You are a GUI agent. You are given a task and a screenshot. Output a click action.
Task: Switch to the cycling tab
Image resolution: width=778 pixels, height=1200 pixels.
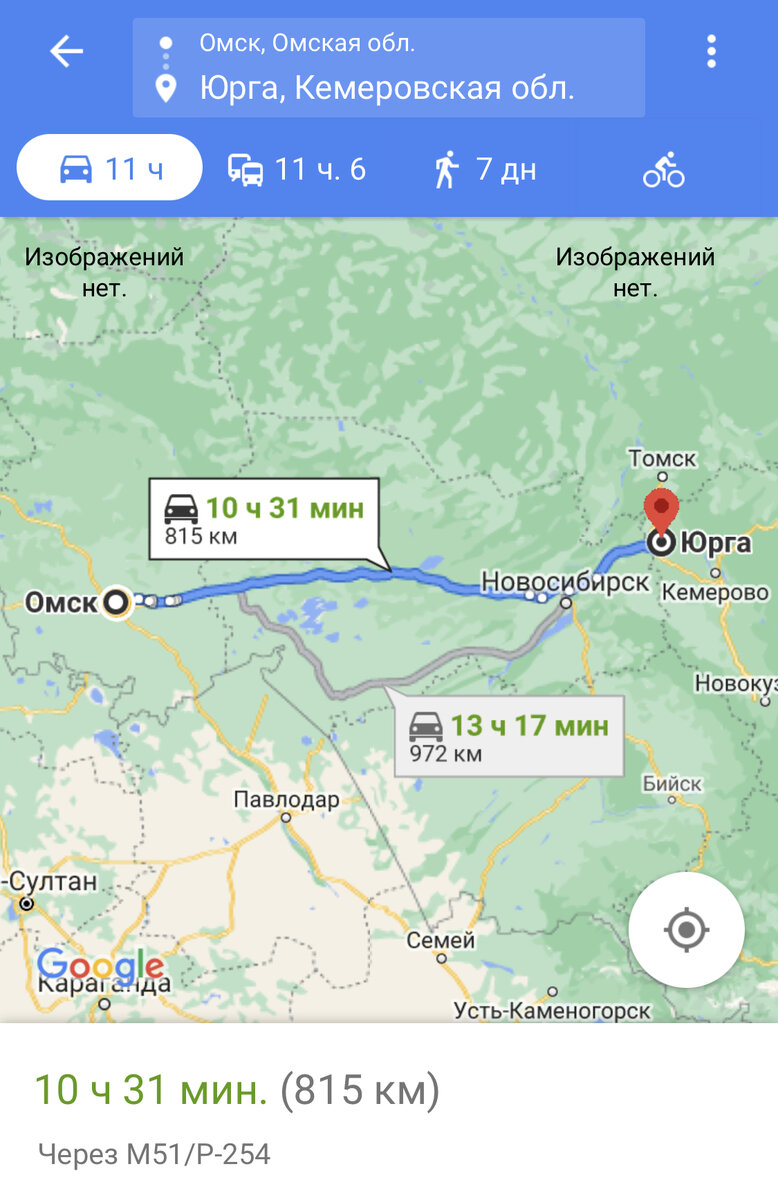point(663,169)
